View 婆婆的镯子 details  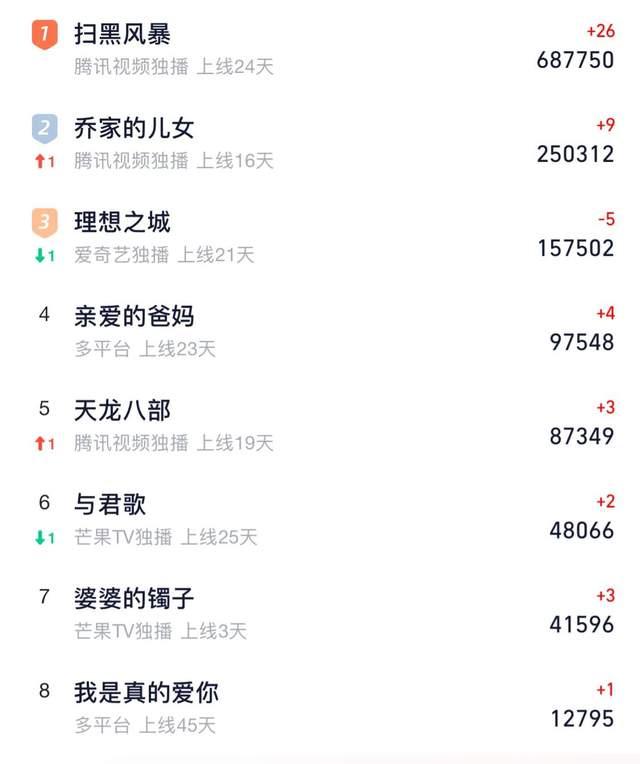click(x=134, y=599)
